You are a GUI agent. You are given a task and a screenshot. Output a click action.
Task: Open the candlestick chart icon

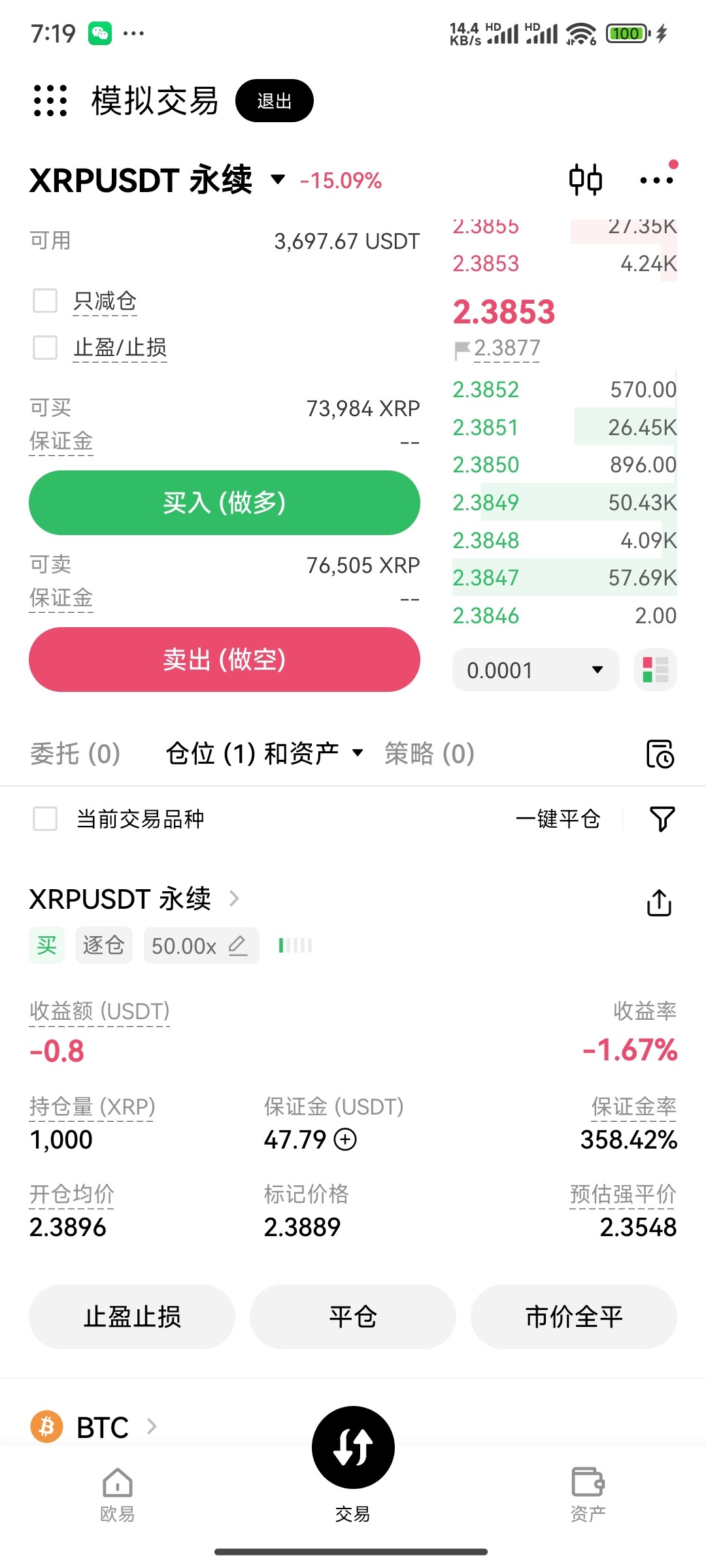click(585, 180)
